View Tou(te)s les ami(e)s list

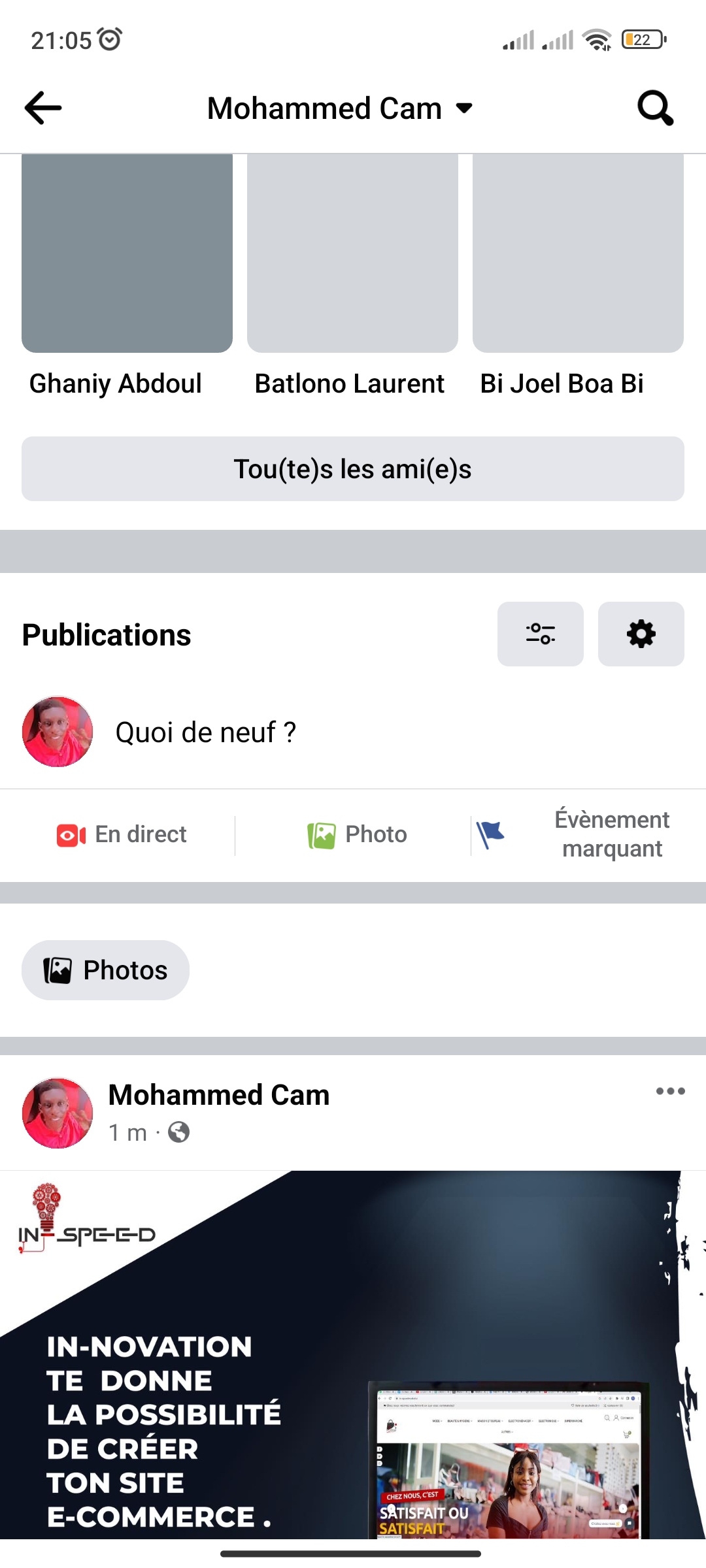pos(353,469)
